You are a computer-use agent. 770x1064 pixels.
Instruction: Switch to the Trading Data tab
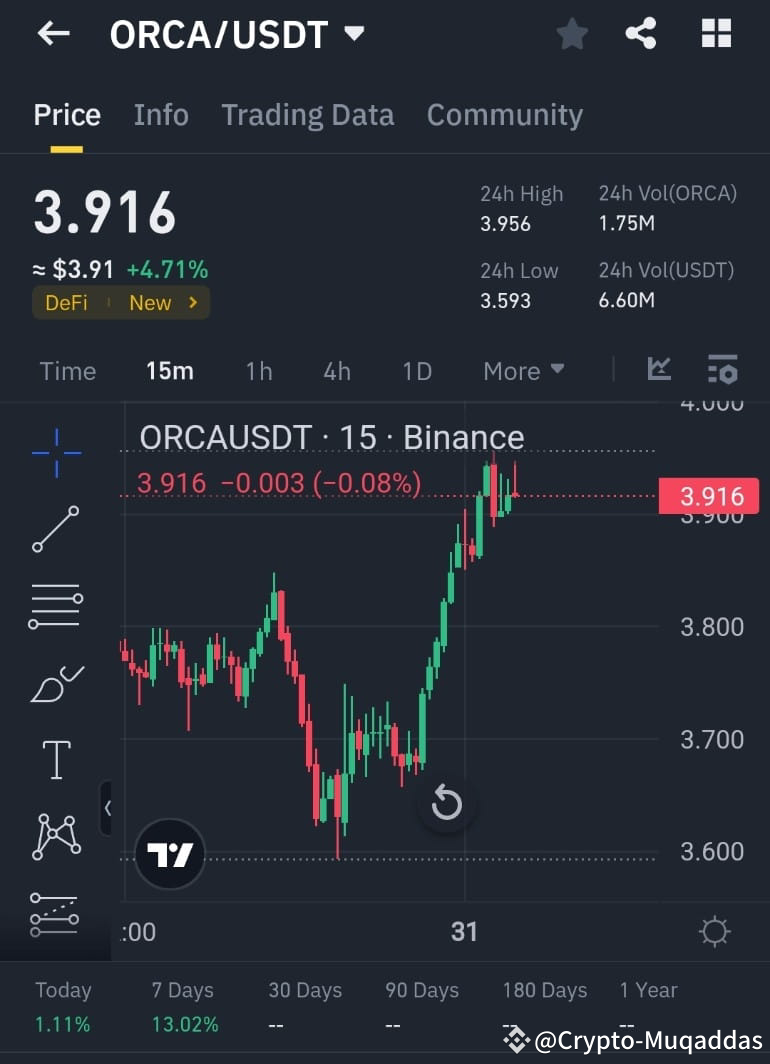point(307,114)
